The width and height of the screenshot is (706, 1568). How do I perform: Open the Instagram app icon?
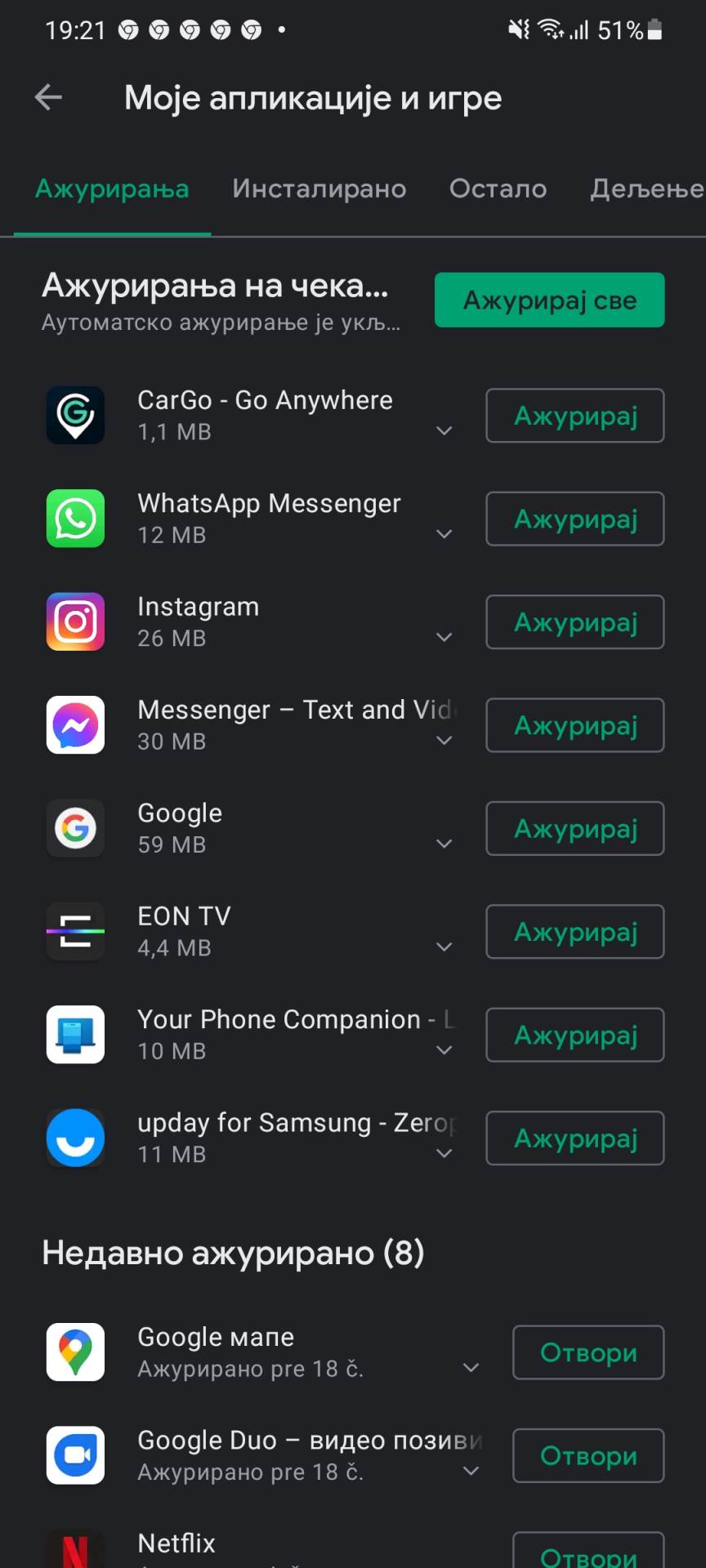pyautogui.click(x=75, y=621)
